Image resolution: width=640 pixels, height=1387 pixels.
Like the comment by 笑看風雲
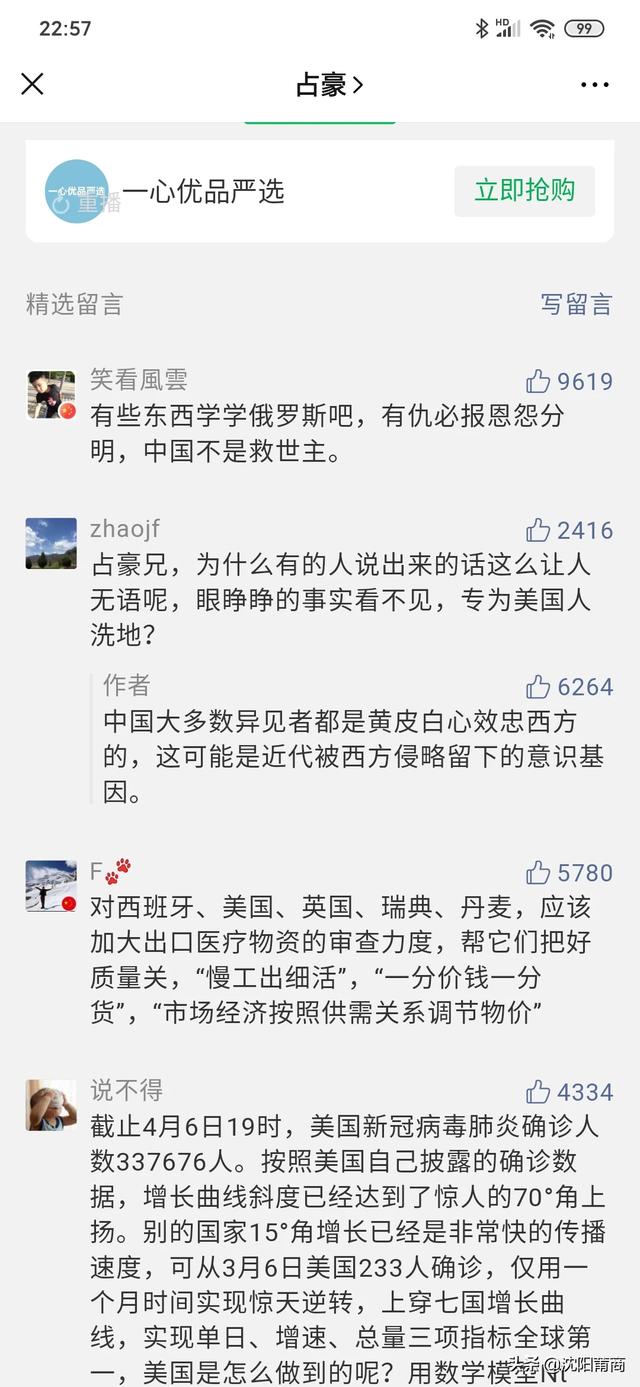pyautogui.click(x=539, y=381)
